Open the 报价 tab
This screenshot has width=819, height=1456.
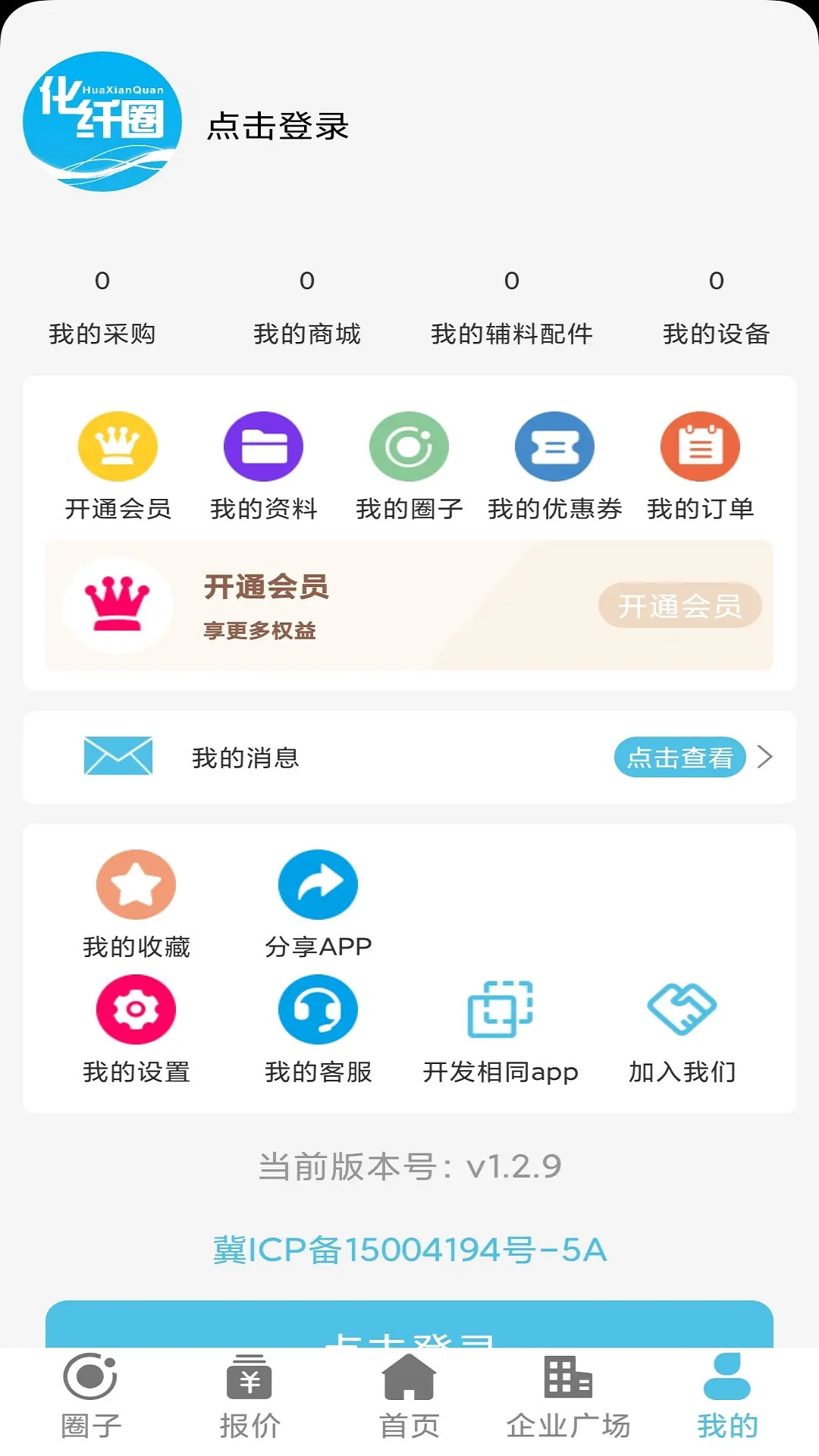(250, 1403)
